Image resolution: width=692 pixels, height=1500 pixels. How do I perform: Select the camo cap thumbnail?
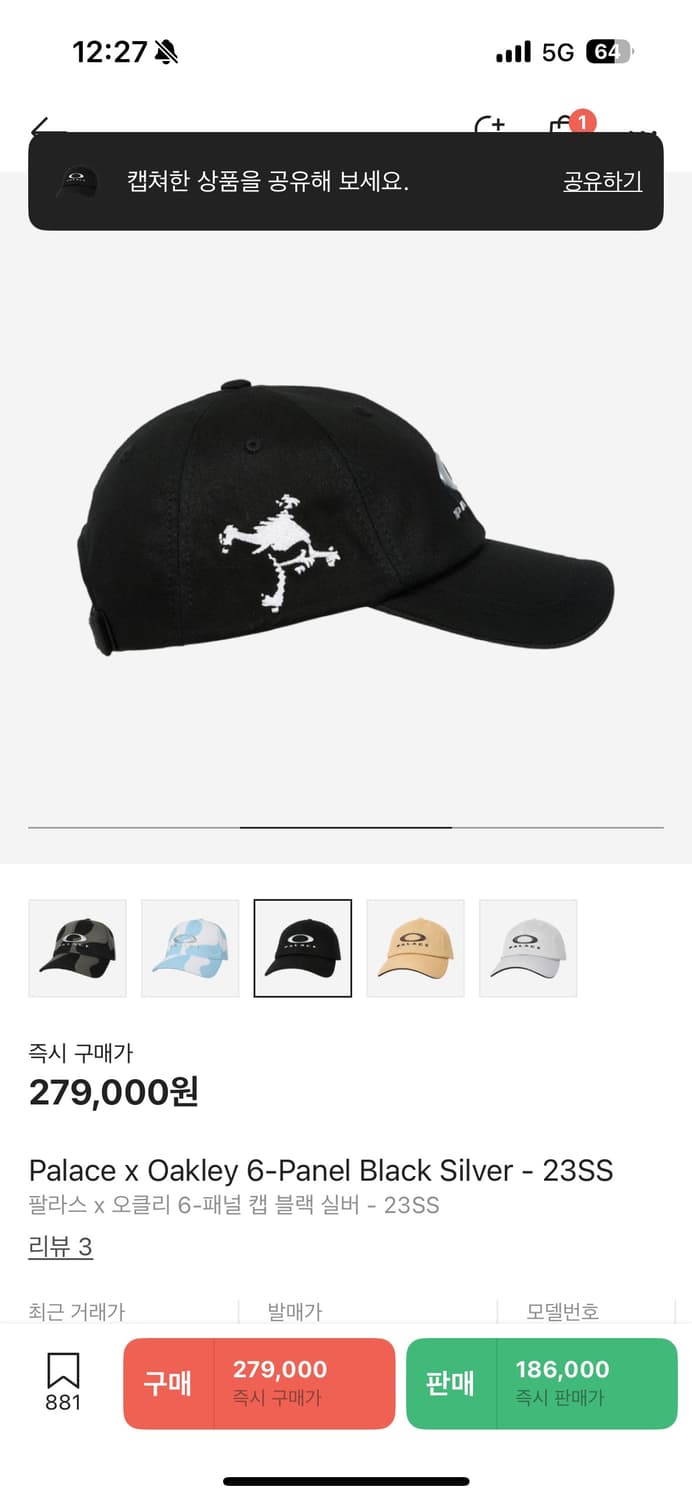pos(78,948)
